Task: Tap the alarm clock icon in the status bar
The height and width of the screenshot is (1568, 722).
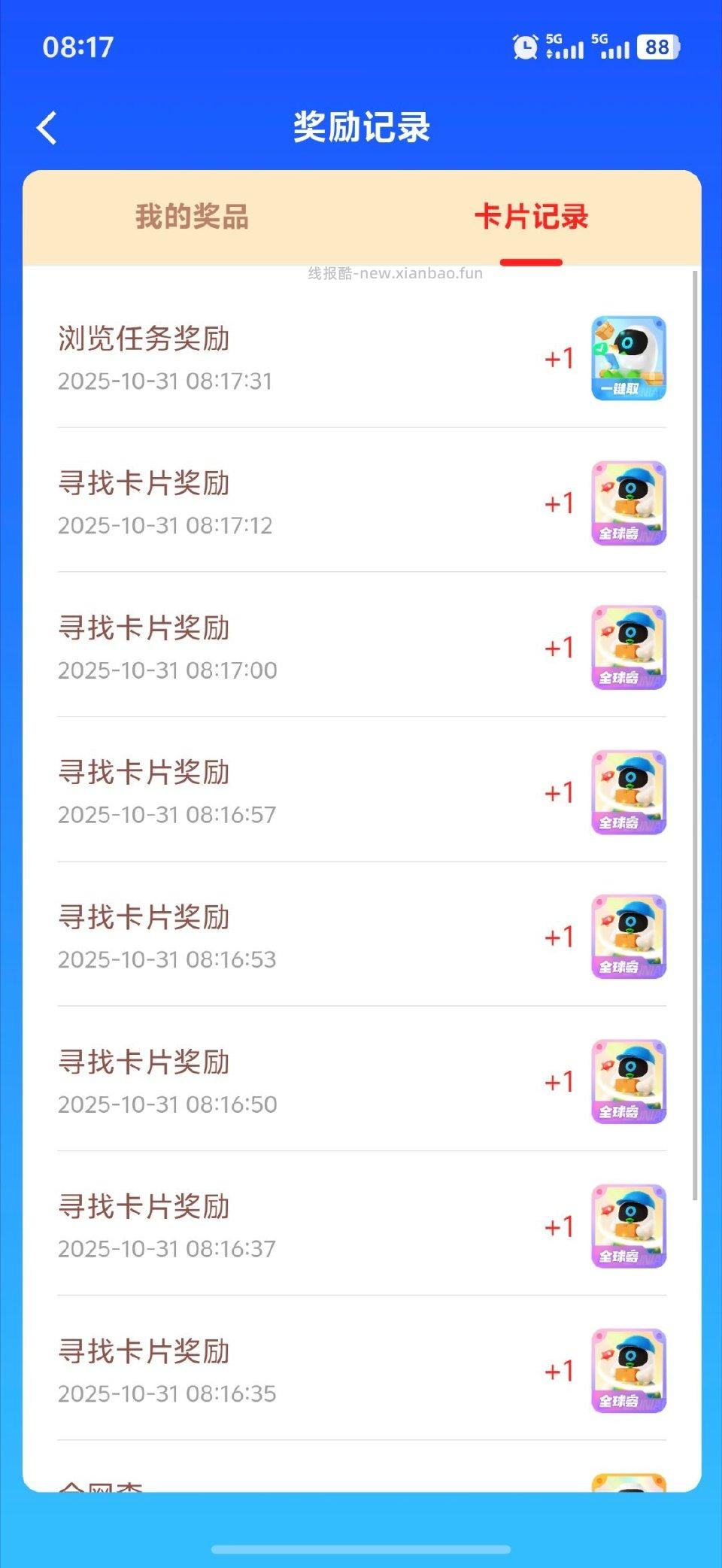Action: (x=525, y=47)
